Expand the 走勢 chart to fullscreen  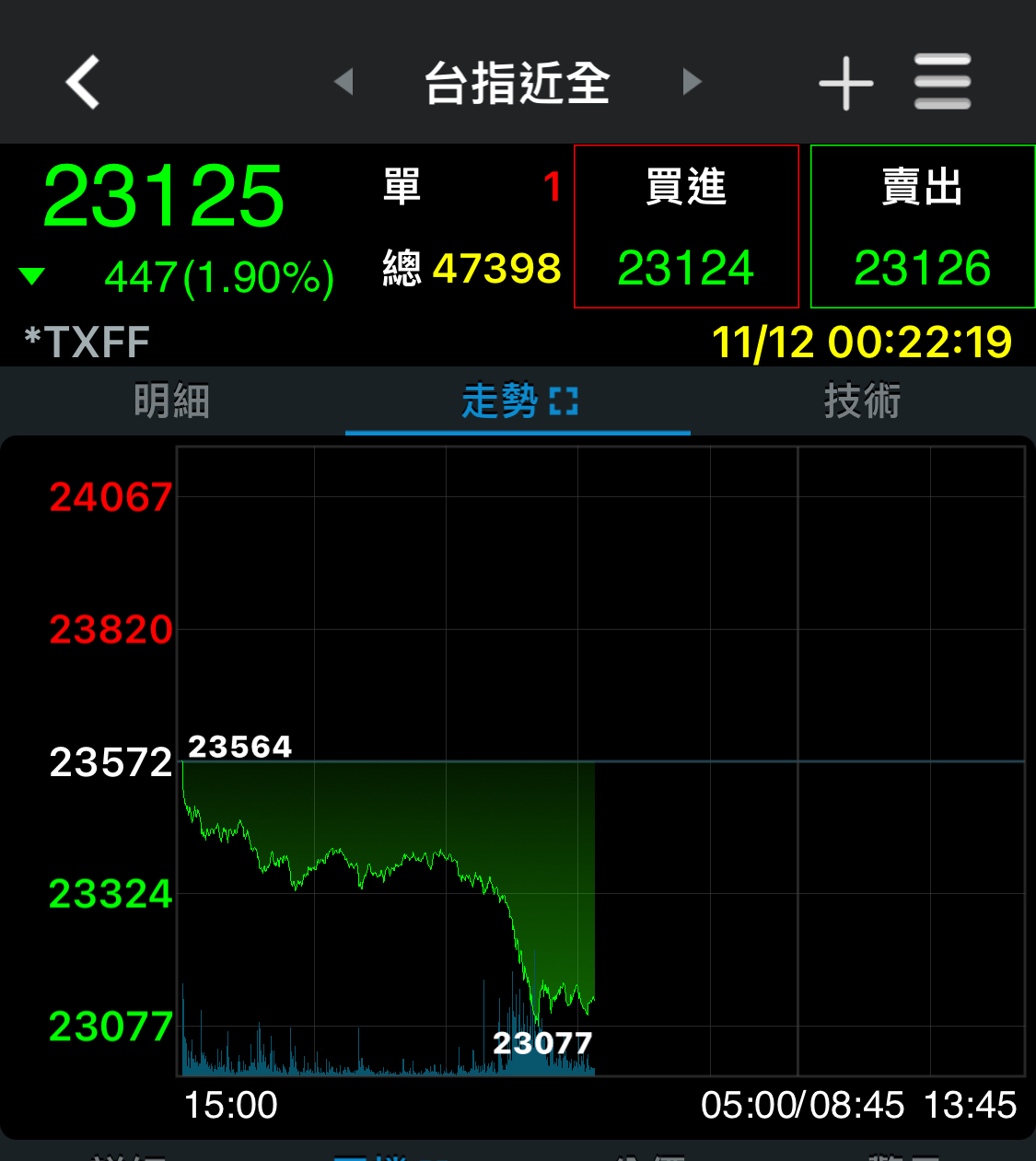click(x=564, y=401)
